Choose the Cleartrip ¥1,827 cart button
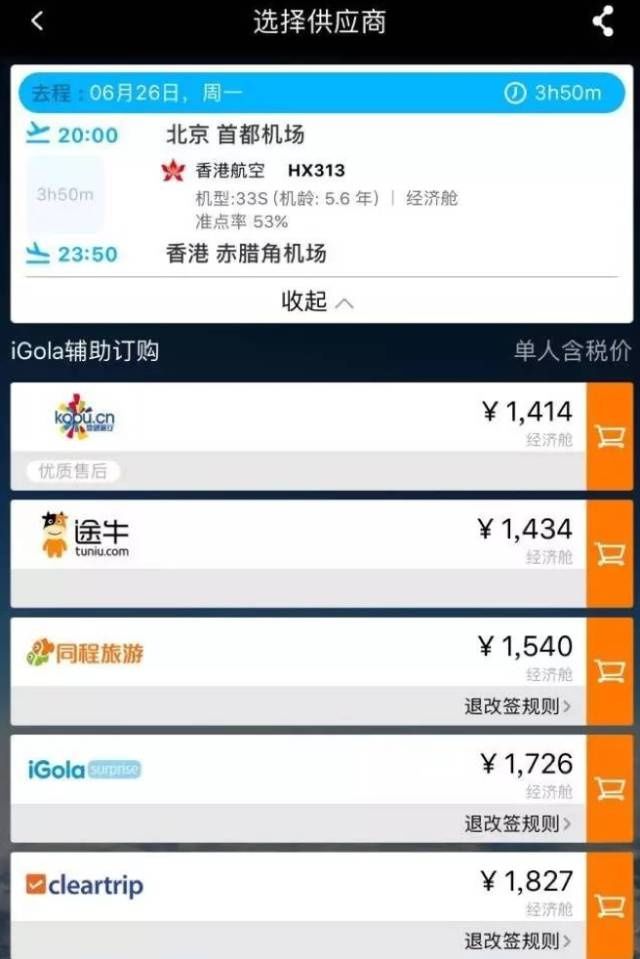This screenshot has height=959, width=640. pyautogui.click(x=610, y=904)
